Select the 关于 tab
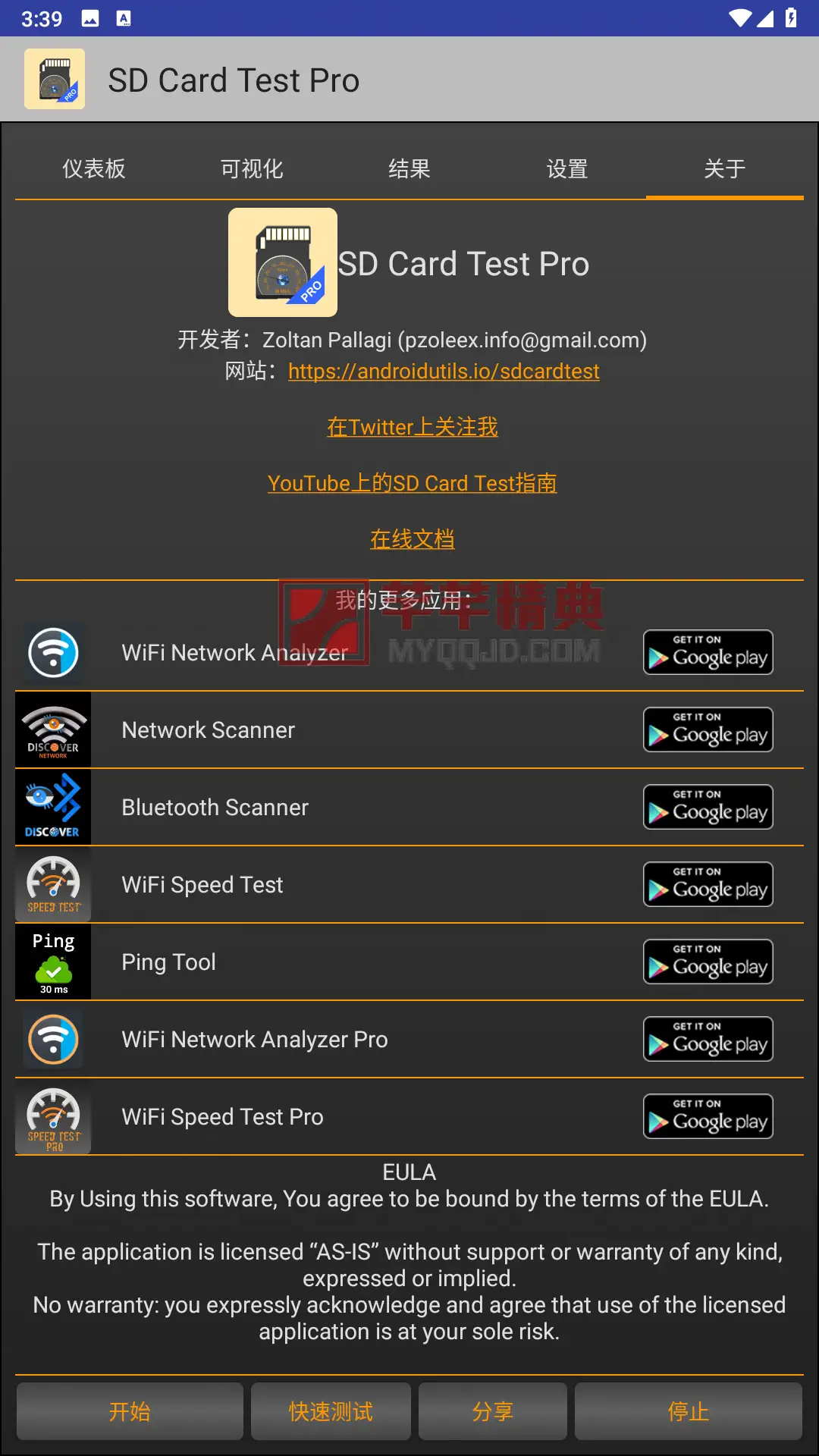The height and width of the screenshot is (1456, 819). click(x=725, y=168)
